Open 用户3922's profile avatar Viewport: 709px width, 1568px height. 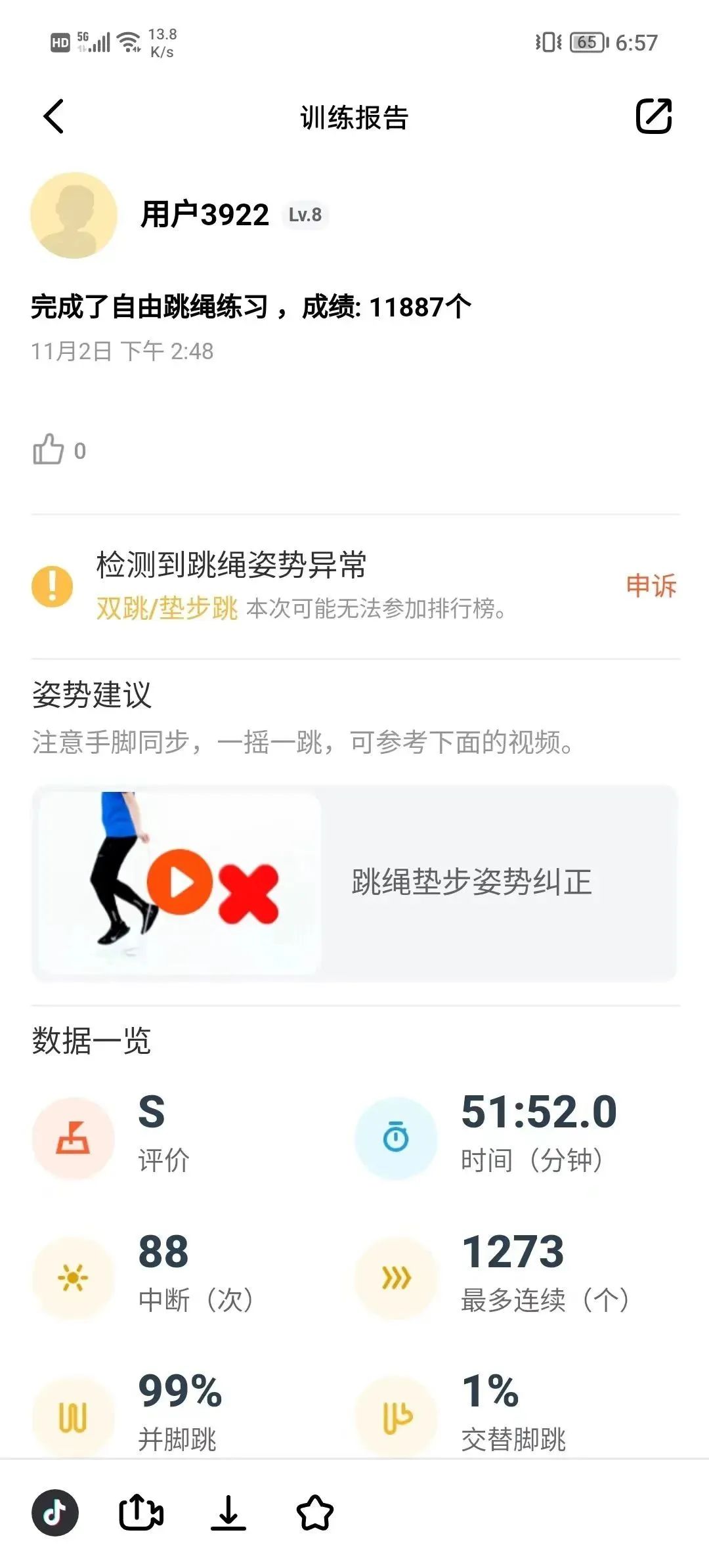point(74,215)
